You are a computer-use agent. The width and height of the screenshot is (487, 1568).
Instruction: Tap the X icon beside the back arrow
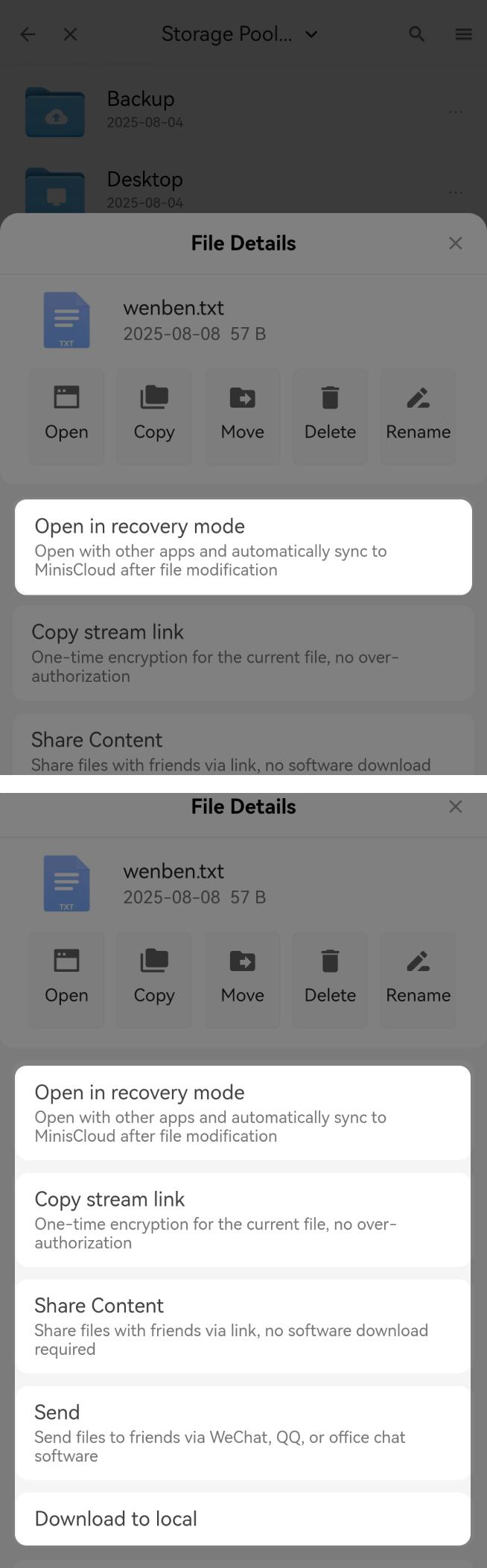click(x=70, y=34)
